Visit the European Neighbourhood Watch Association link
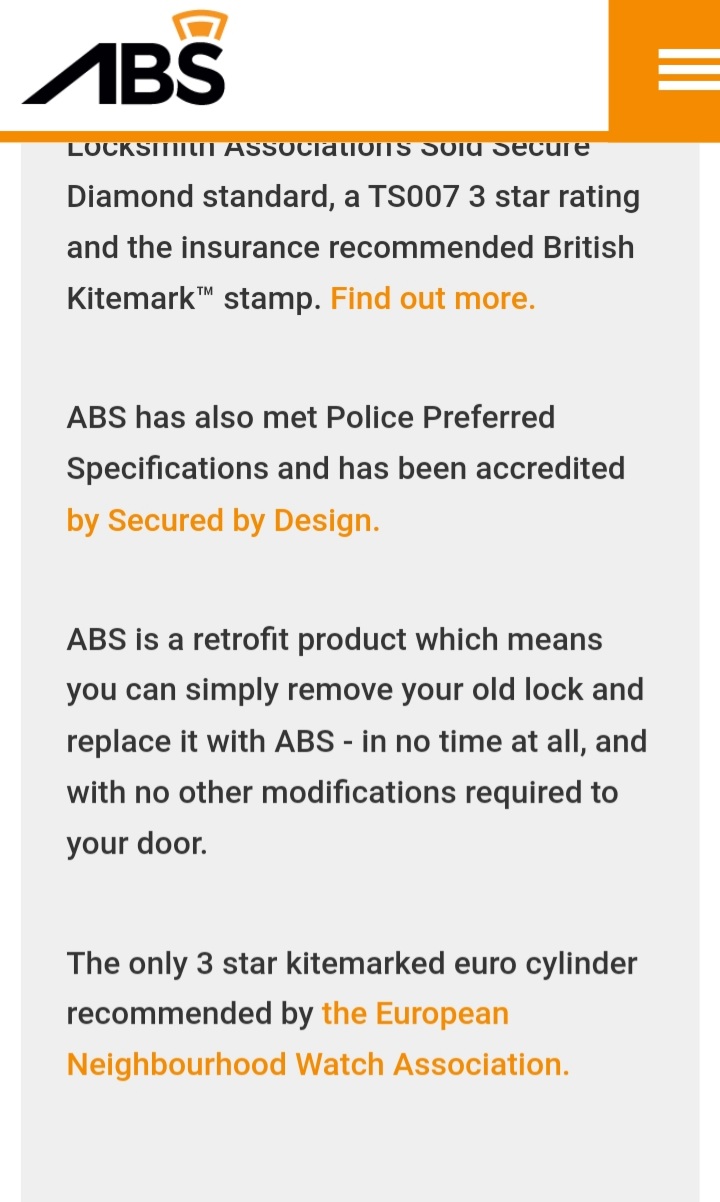The height and width of the screenshot is (1202, 720). (x=318, y=1064)
